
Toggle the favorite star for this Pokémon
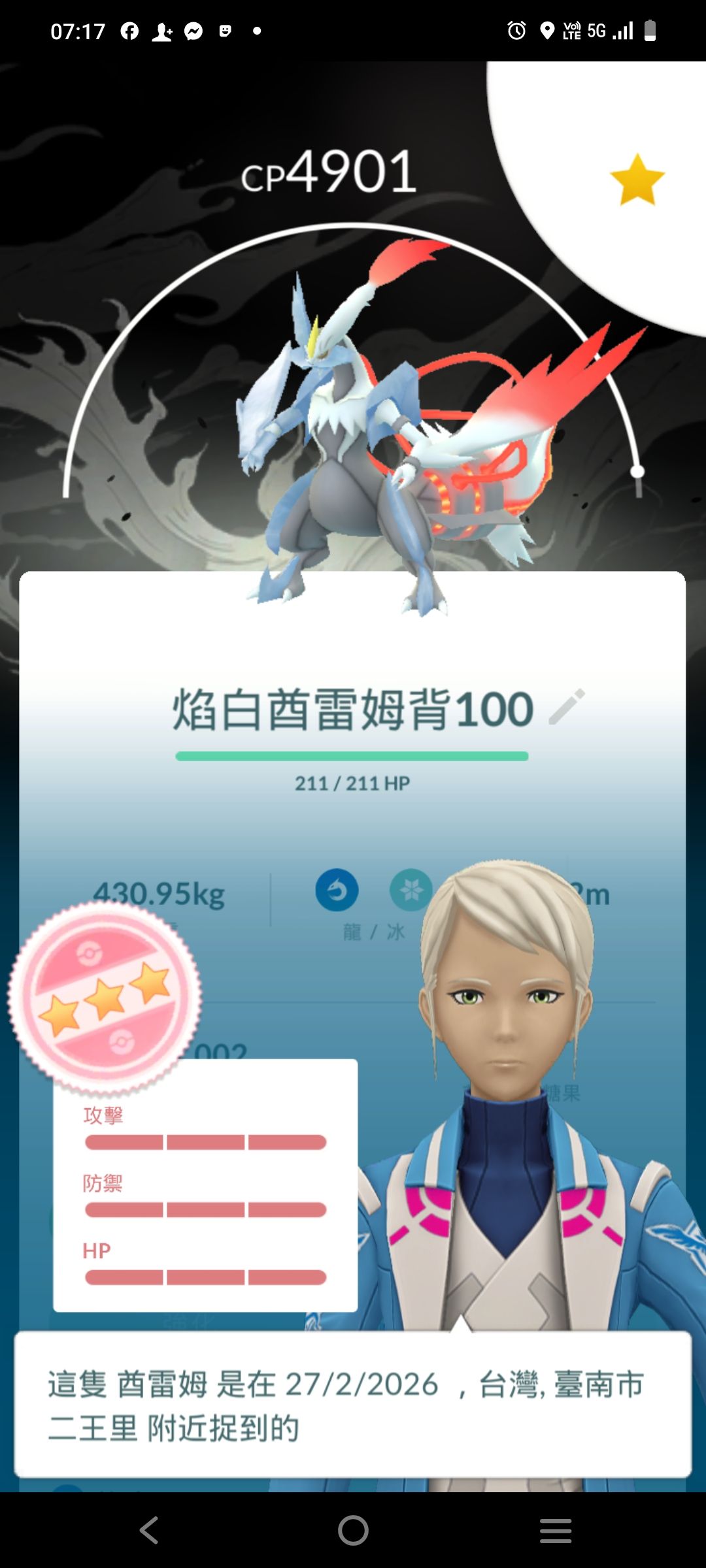(637, 180)
